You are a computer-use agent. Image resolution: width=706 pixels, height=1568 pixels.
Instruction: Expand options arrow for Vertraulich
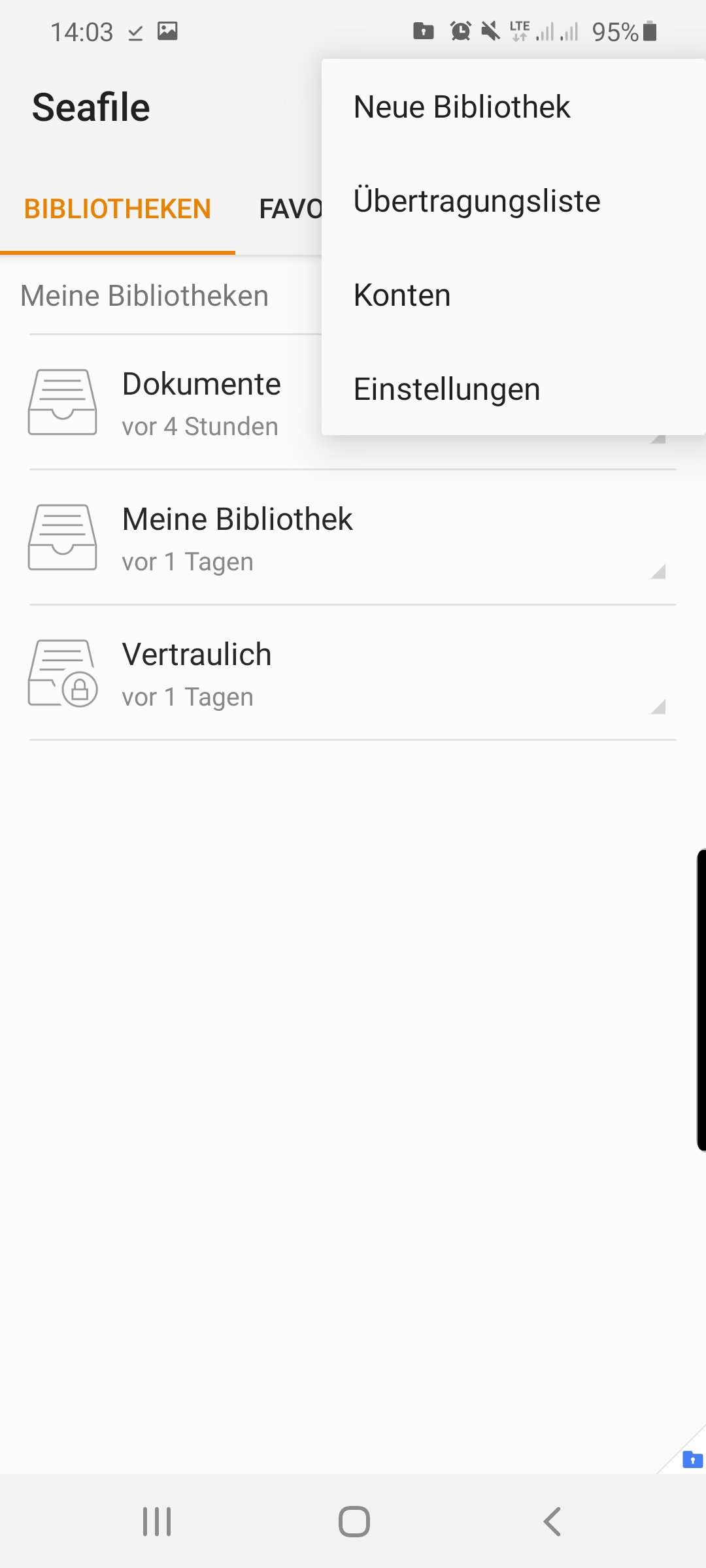[x=658, y=707]
